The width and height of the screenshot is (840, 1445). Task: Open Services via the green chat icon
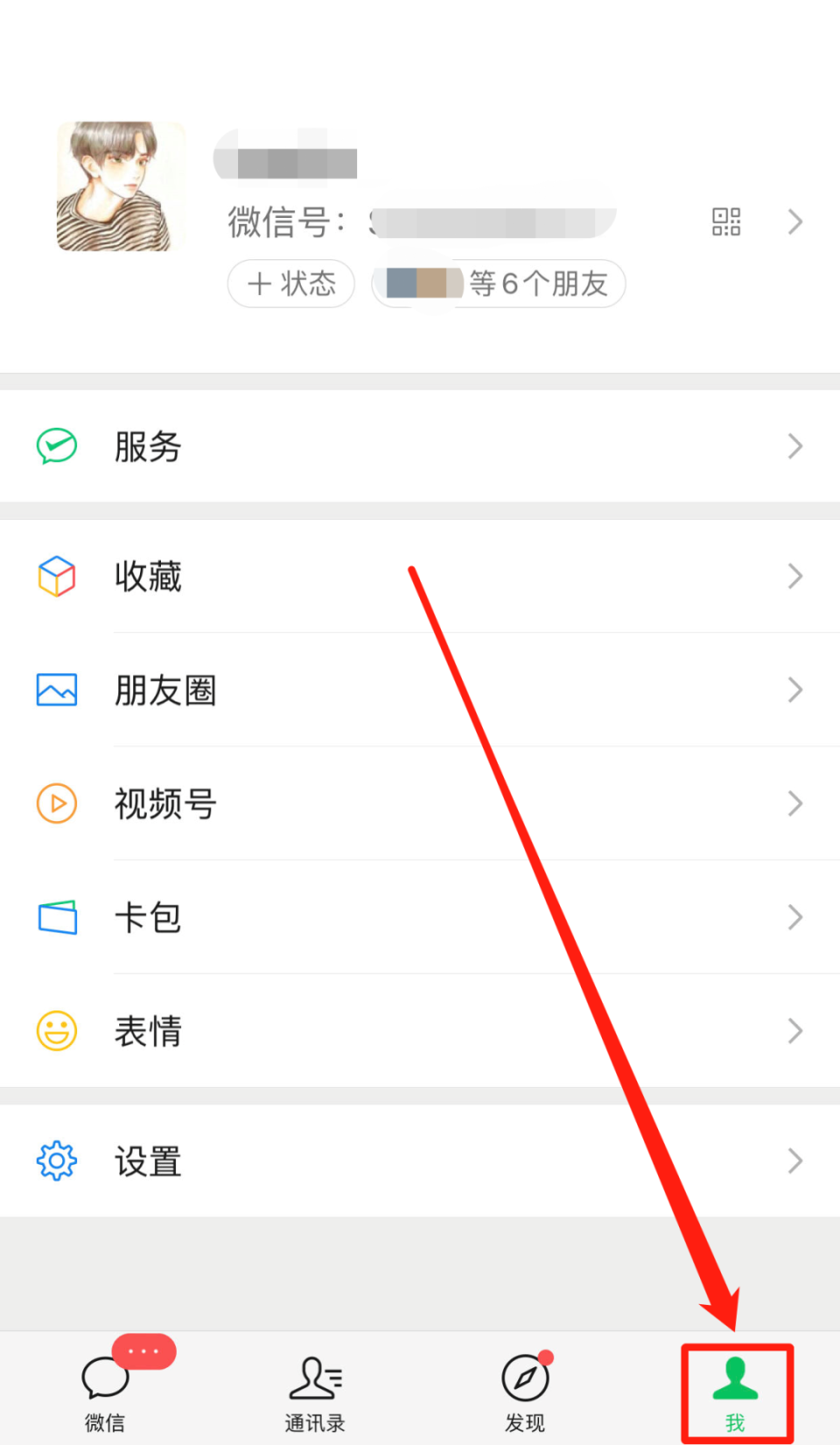[x=56, y=446]
